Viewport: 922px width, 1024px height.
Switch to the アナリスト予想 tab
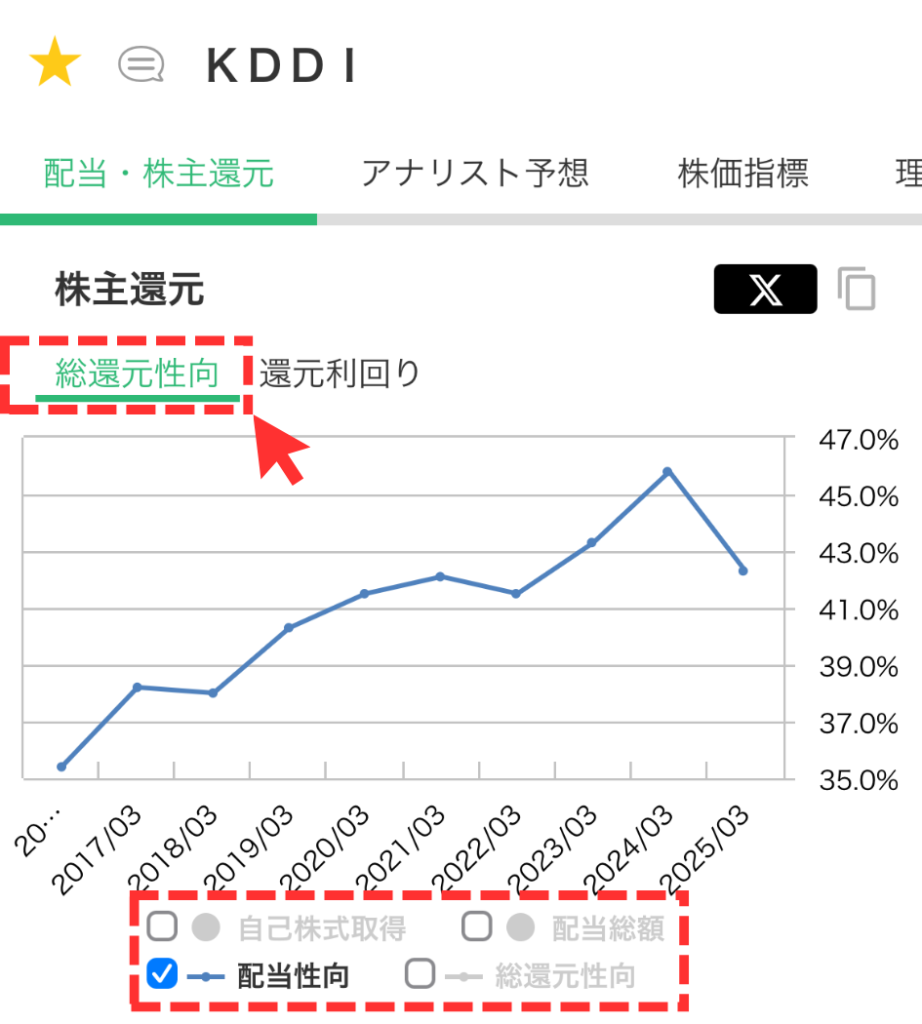tap(475, 174)
